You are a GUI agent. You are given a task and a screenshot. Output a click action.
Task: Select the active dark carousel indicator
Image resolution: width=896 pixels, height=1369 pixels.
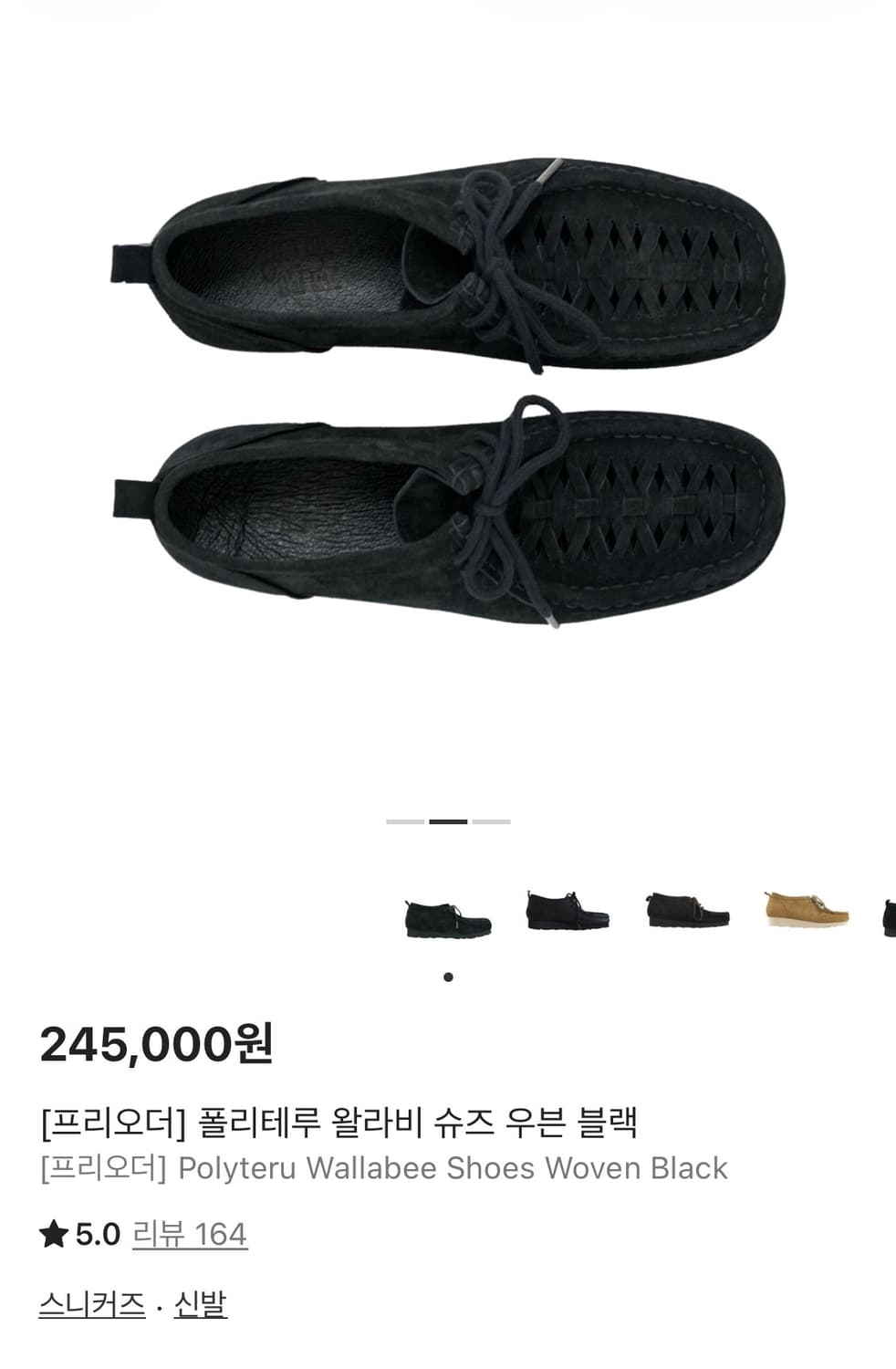pos(448,820)
